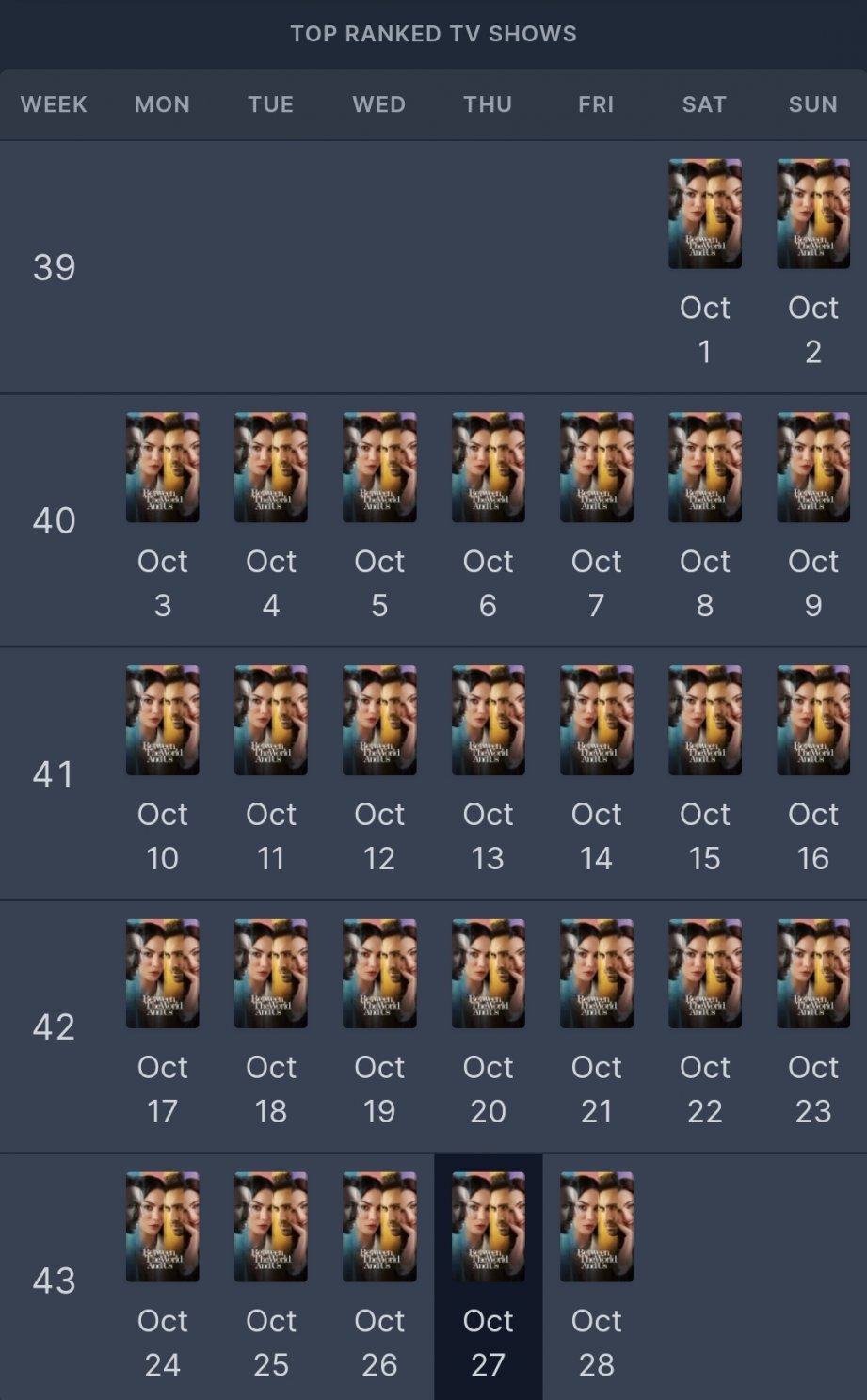Image resolution: width=867 pixels, height=1400 pixels.
Task: Tap the Oct 16 poster tile
Action: [x=812, y=720]
